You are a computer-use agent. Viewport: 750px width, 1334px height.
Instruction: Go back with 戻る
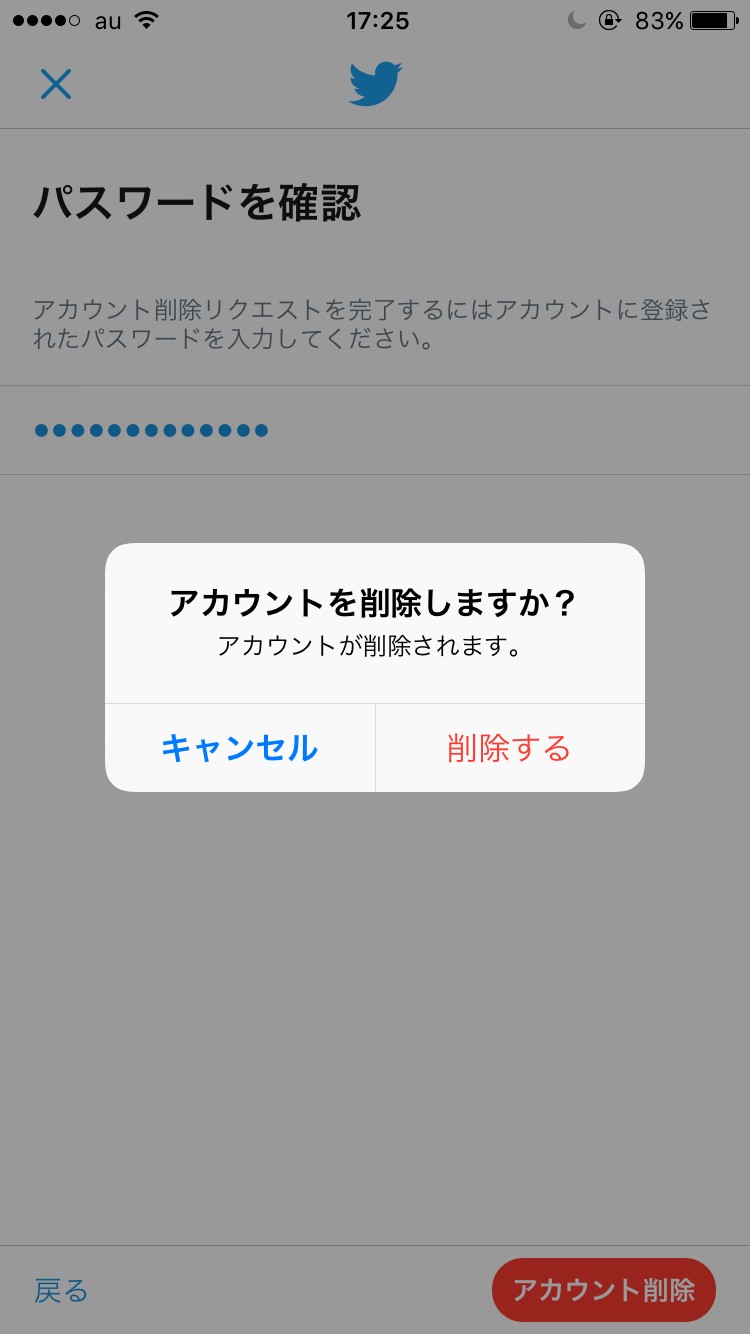(x=61, y=1290)
